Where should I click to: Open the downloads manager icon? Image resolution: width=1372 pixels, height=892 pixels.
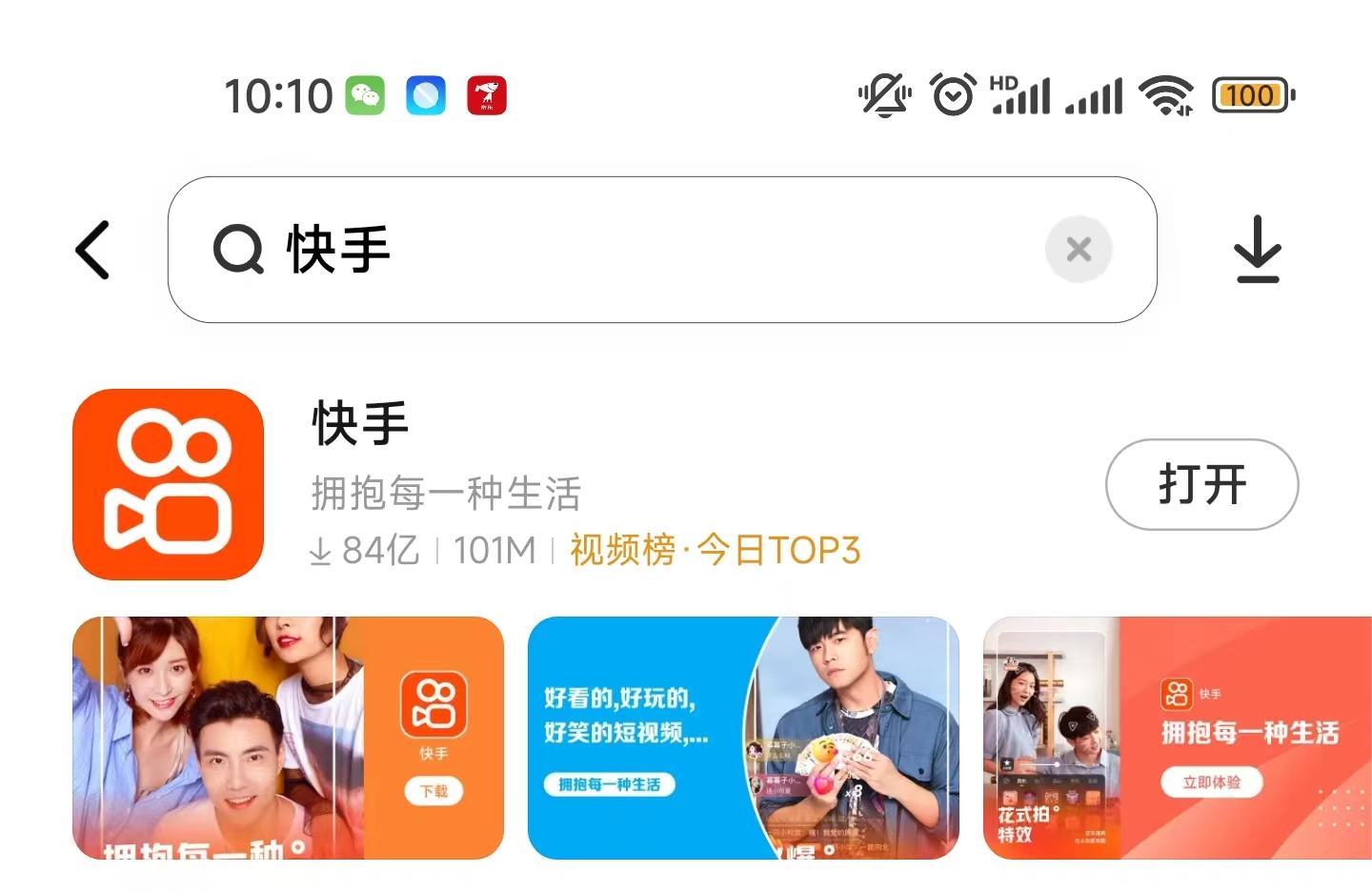click(x=1257, y=250)
